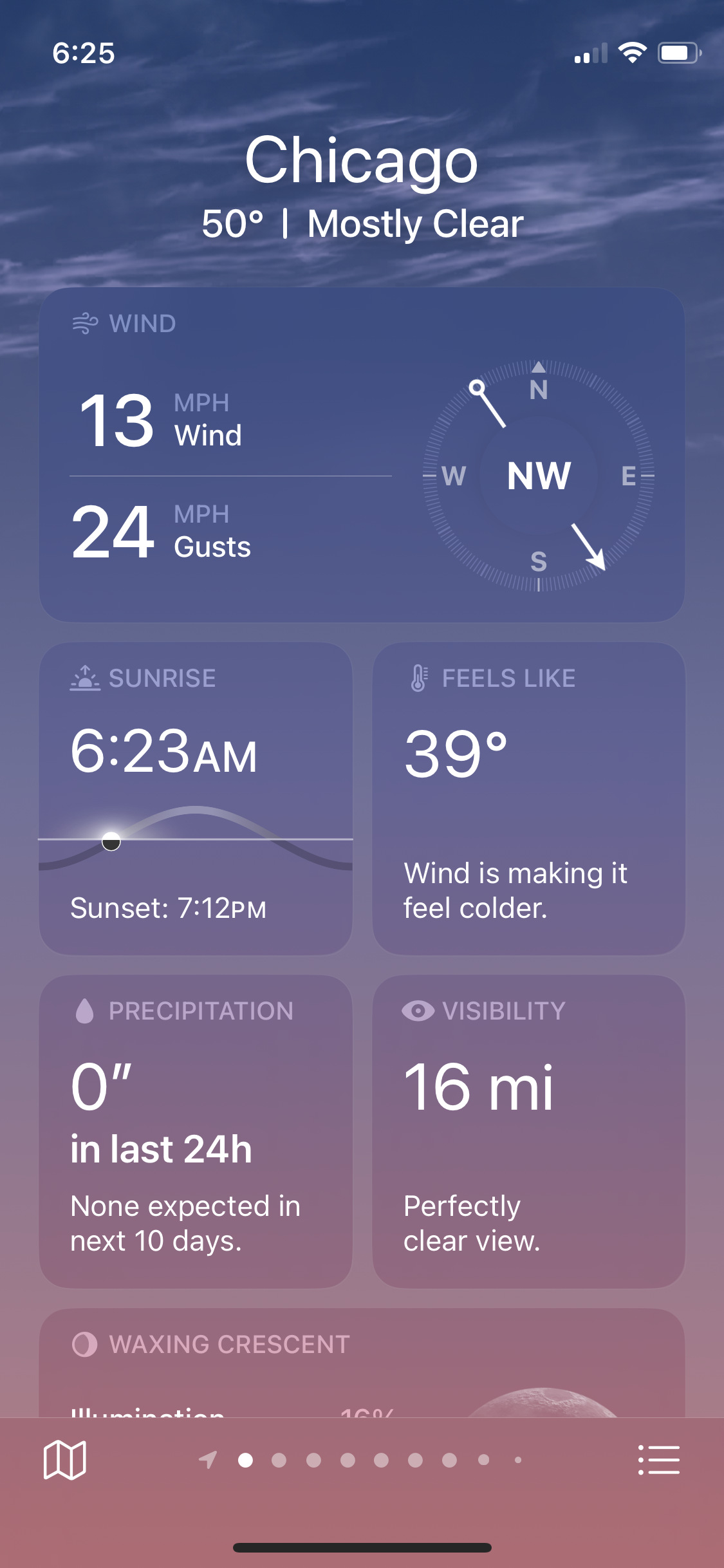The height and width of the screenshot is (1568, 724).
Task: Open the Waxing Crescent moon card
Action: 362,1363
